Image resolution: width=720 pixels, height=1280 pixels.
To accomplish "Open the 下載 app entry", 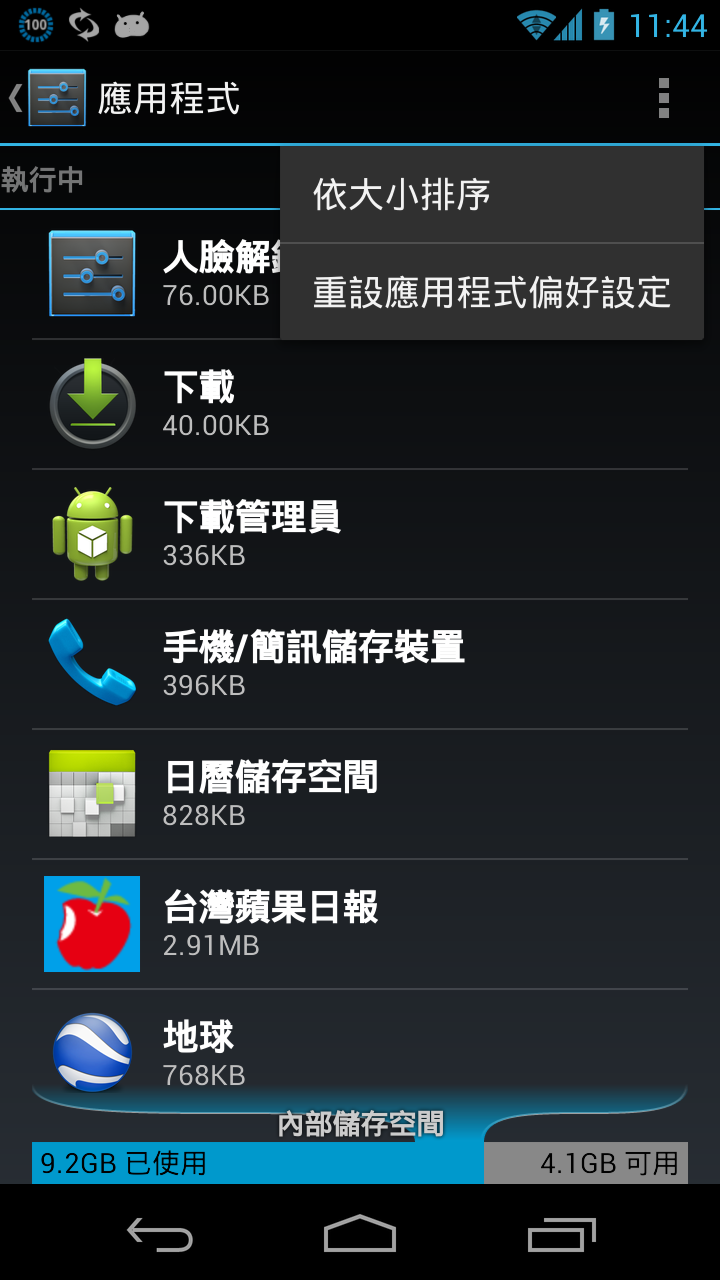I will pos(360,404).
